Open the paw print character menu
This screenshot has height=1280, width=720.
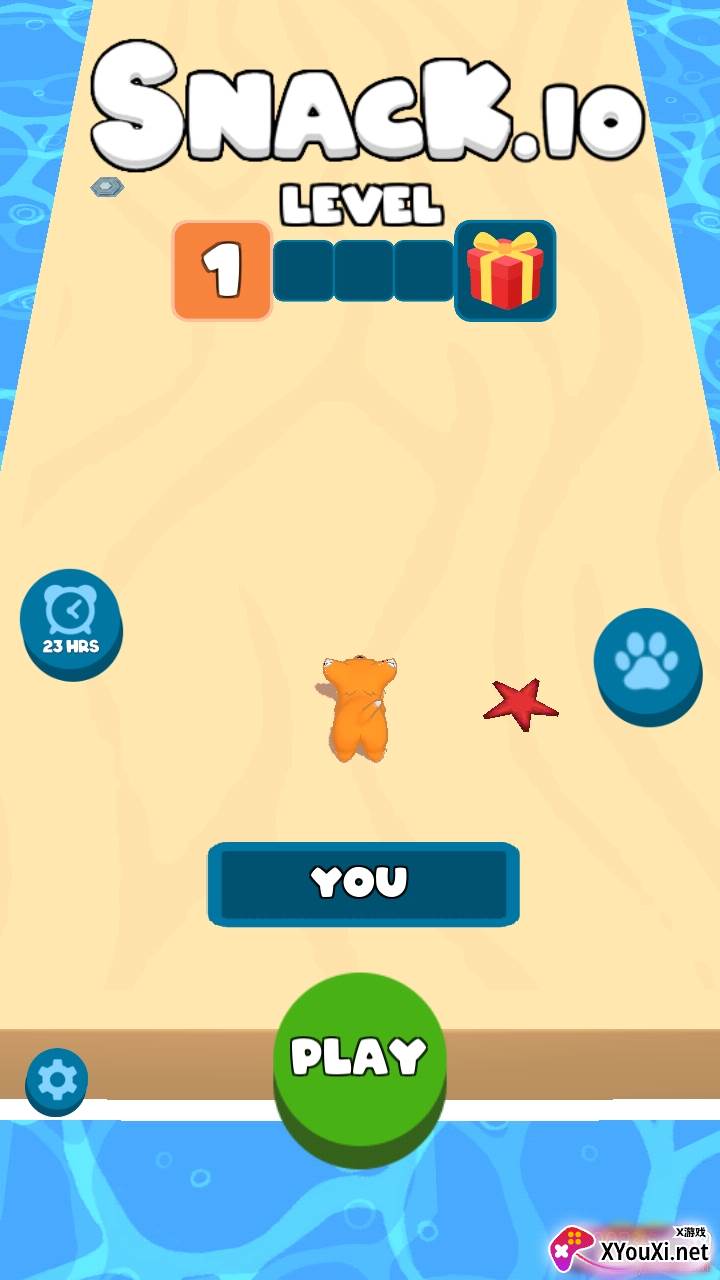point(646,662)
